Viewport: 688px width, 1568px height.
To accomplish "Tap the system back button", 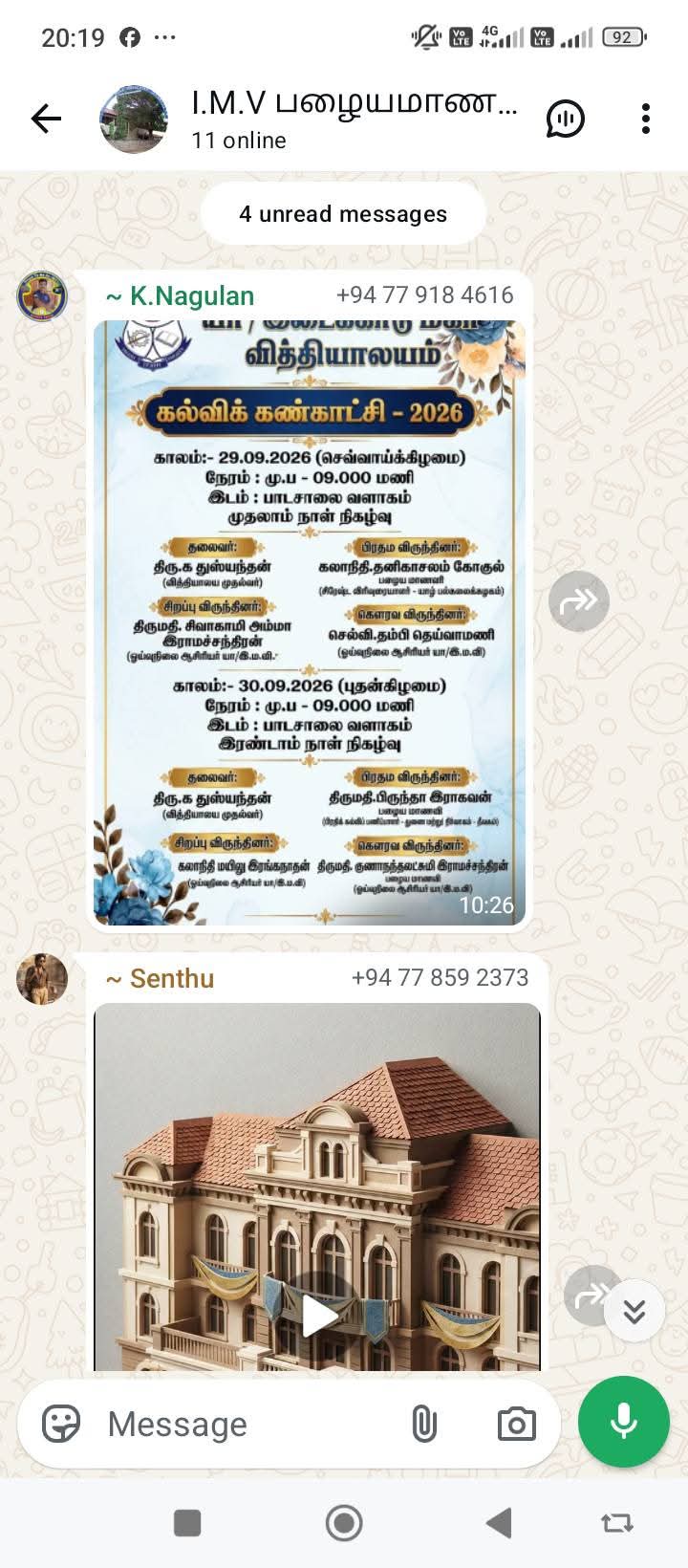I will 499,1522.
